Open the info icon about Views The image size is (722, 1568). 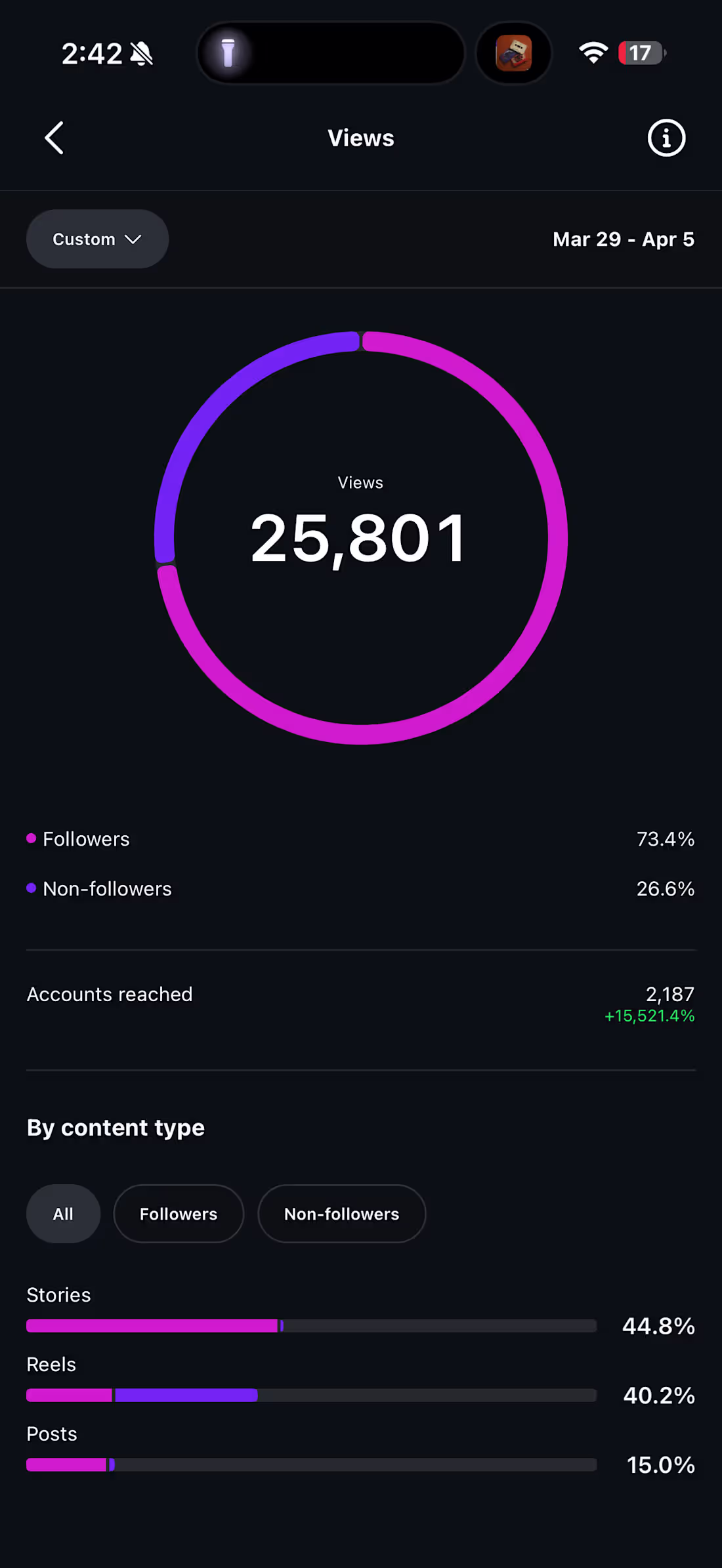[x=666, y=138]
